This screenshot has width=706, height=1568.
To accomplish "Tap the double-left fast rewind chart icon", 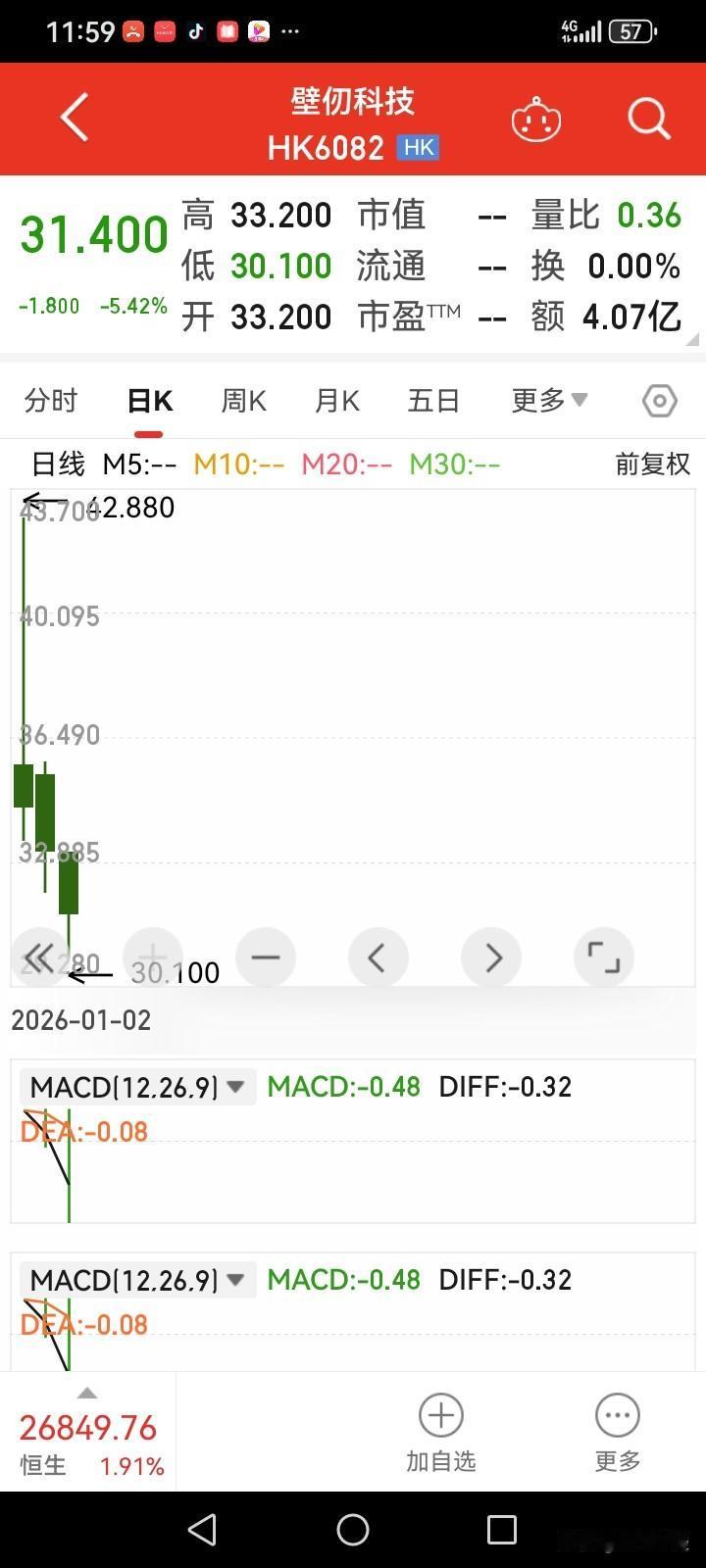I will (x=39, y=957).
